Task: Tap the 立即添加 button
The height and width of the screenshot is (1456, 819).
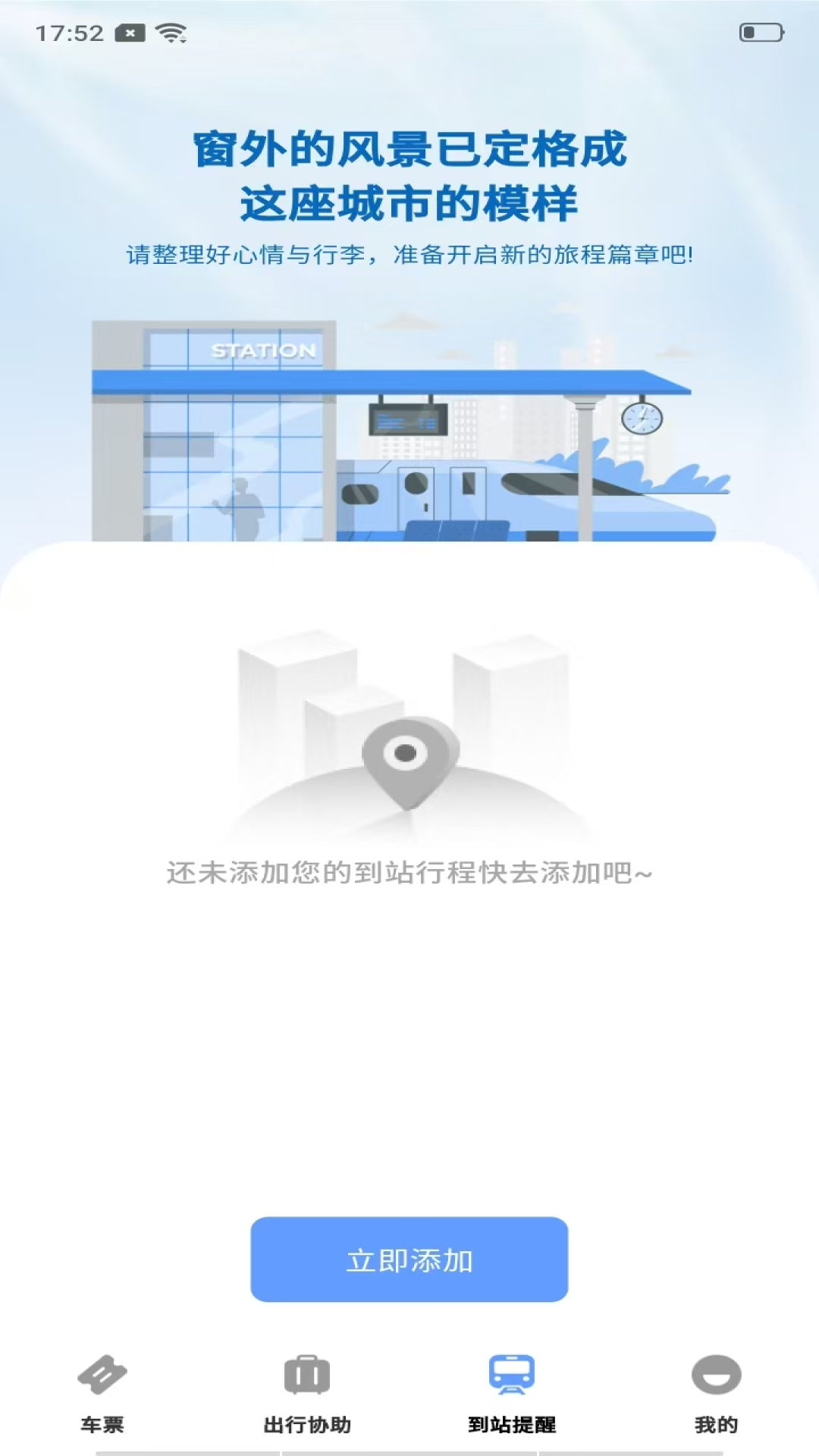Action: pos(409,1260)
